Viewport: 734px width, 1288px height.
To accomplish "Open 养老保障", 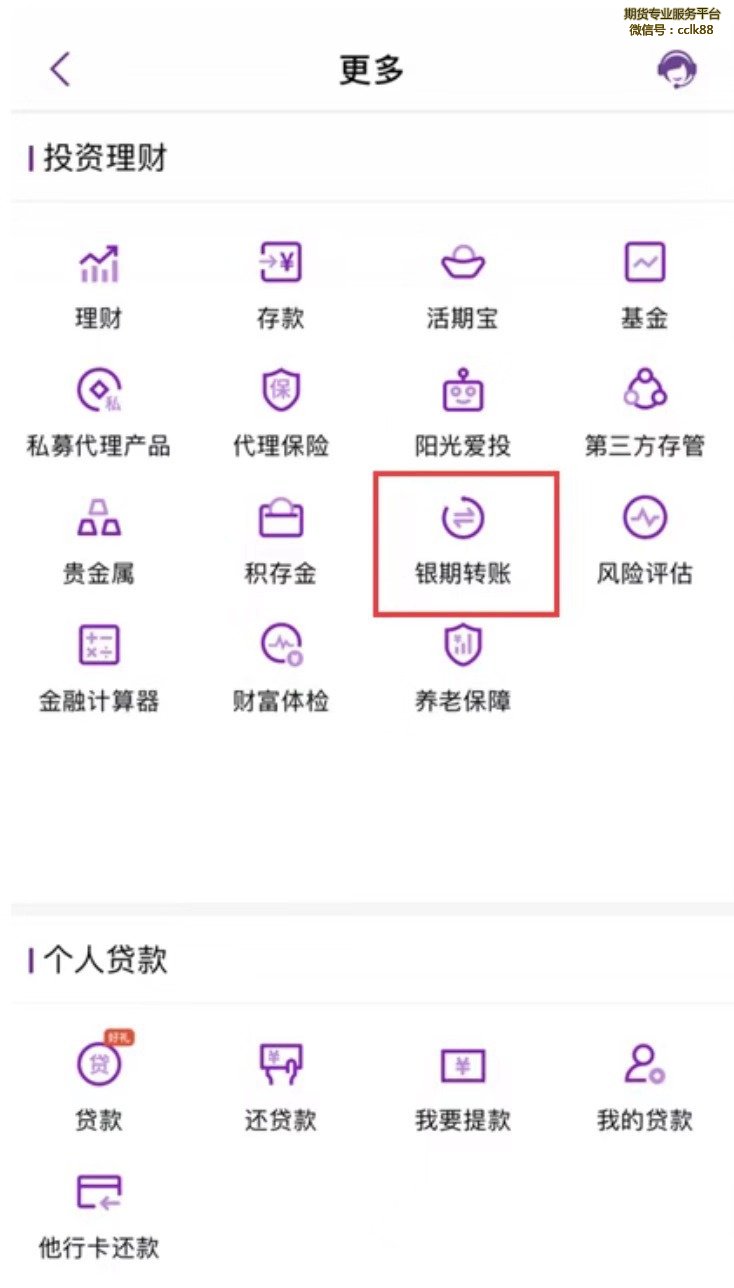I will [462, 667].
